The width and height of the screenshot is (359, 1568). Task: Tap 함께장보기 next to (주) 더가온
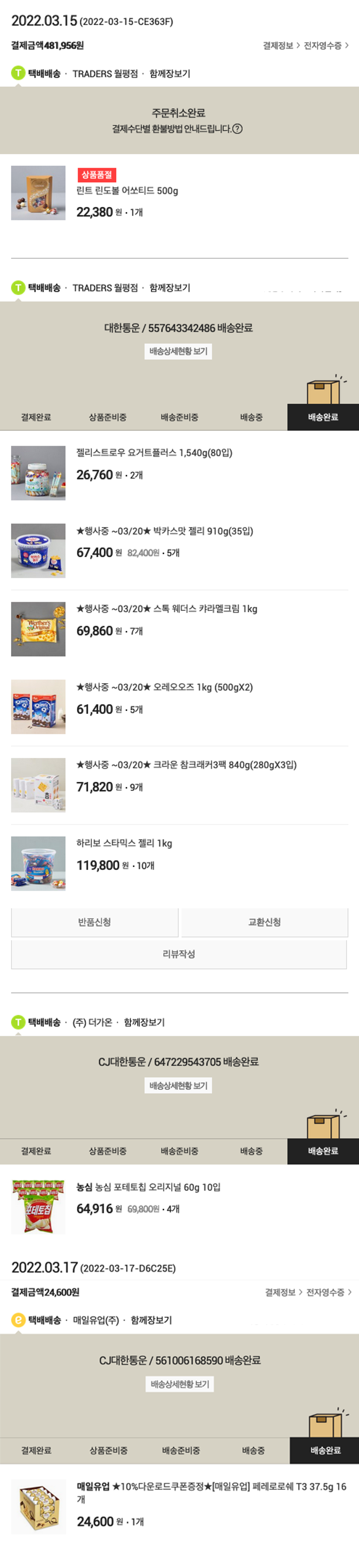(144, 1023)
